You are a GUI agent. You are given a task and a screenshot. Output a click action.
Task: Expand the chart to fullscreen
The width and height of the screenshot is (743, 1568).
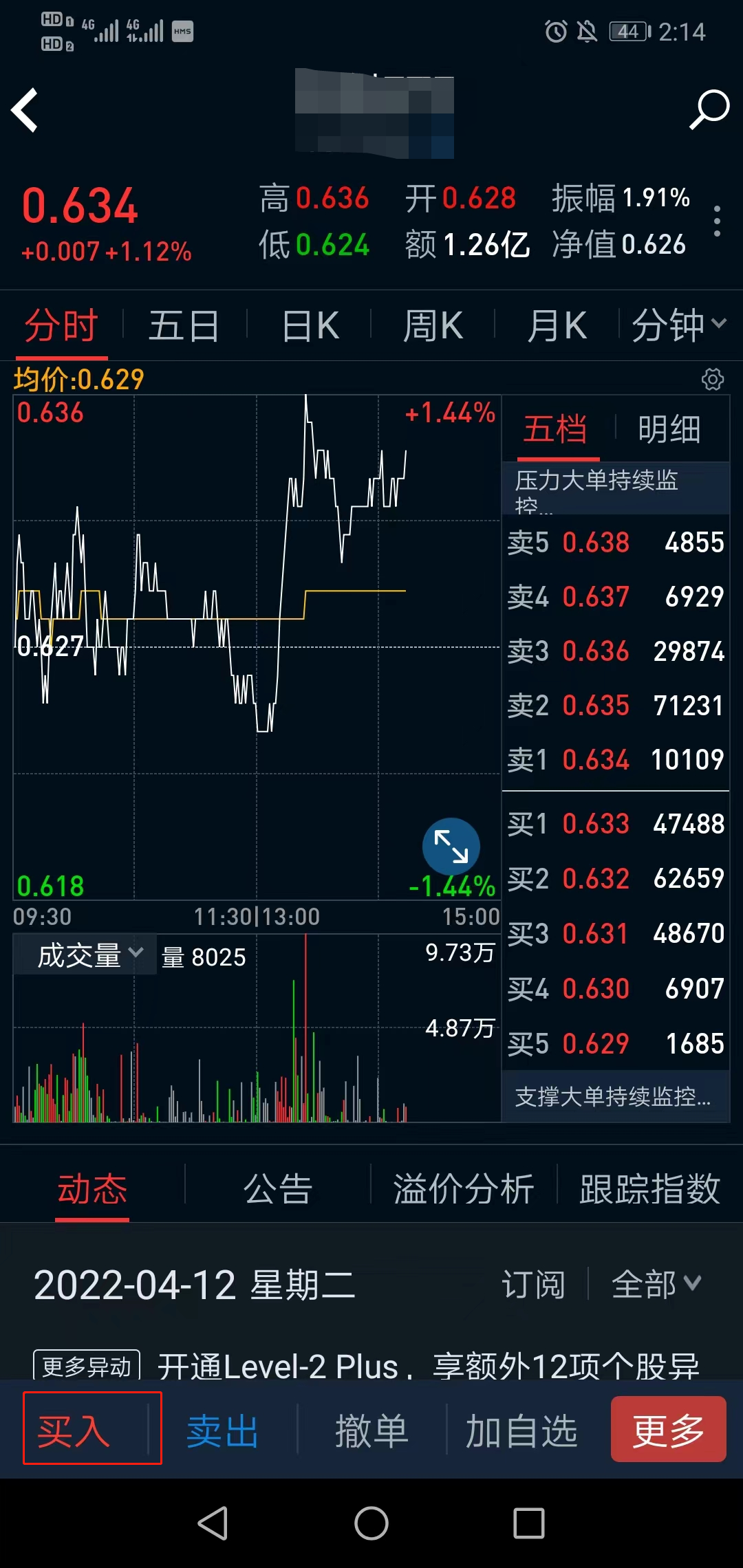pos(451,847)
